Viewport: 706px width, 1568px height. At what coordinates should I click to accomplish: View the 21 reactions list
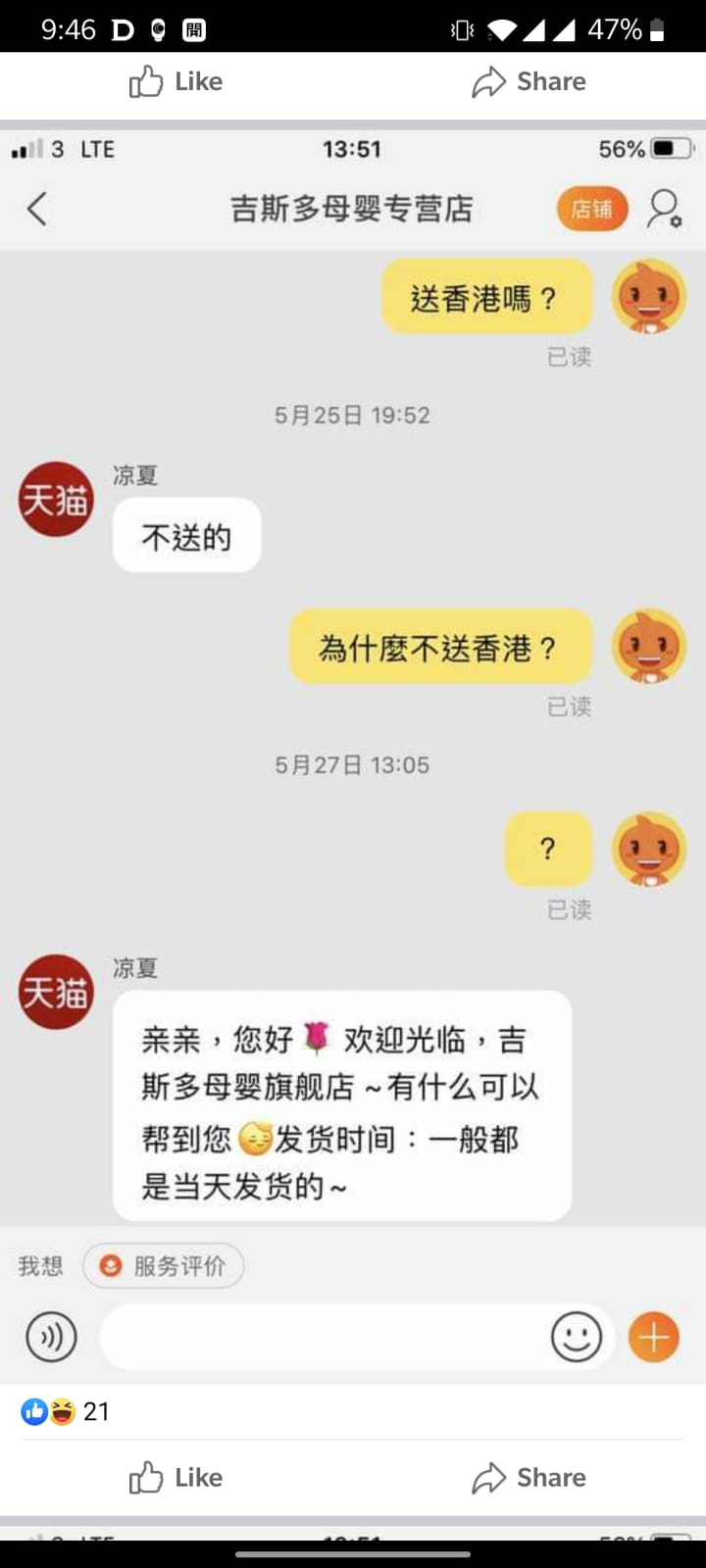point(65,1411)
